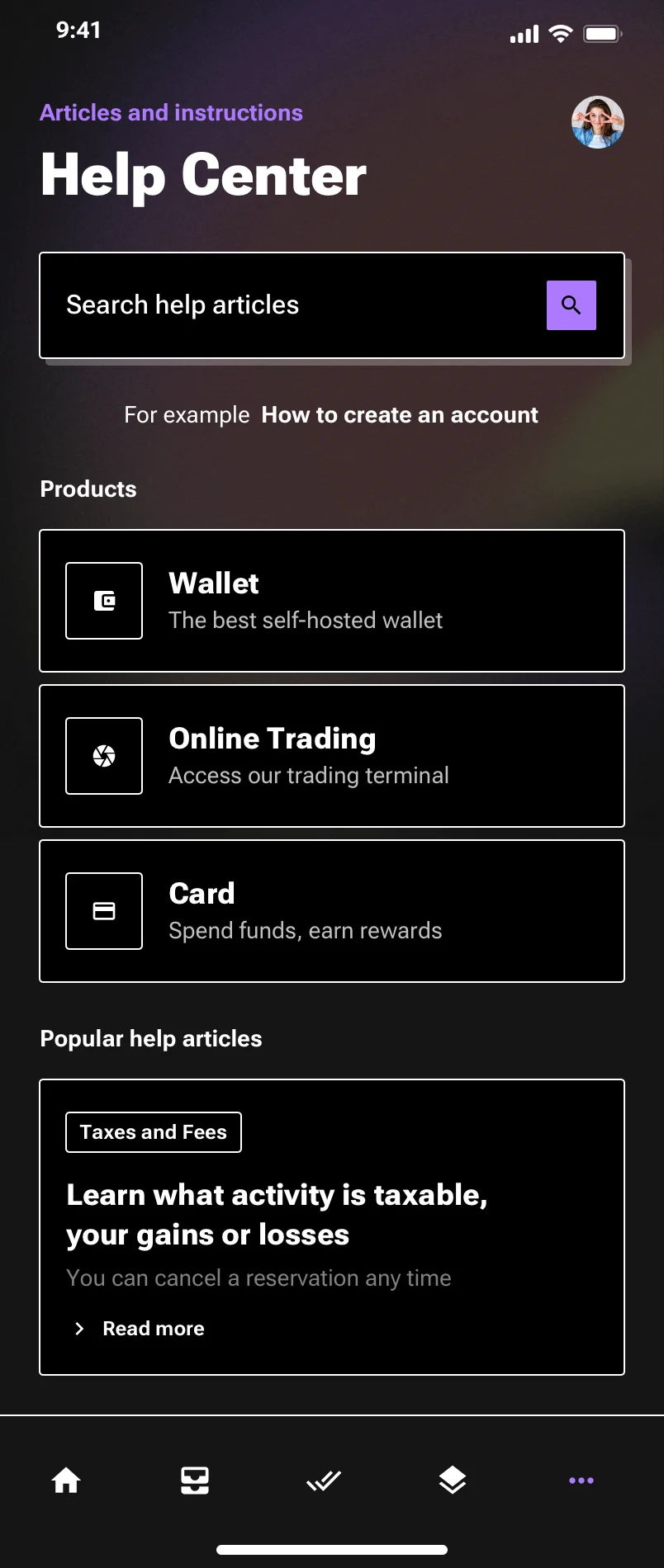Open the profile avatar photo
The height and width of the screenshot is (1568, 664).
point(597,121)
